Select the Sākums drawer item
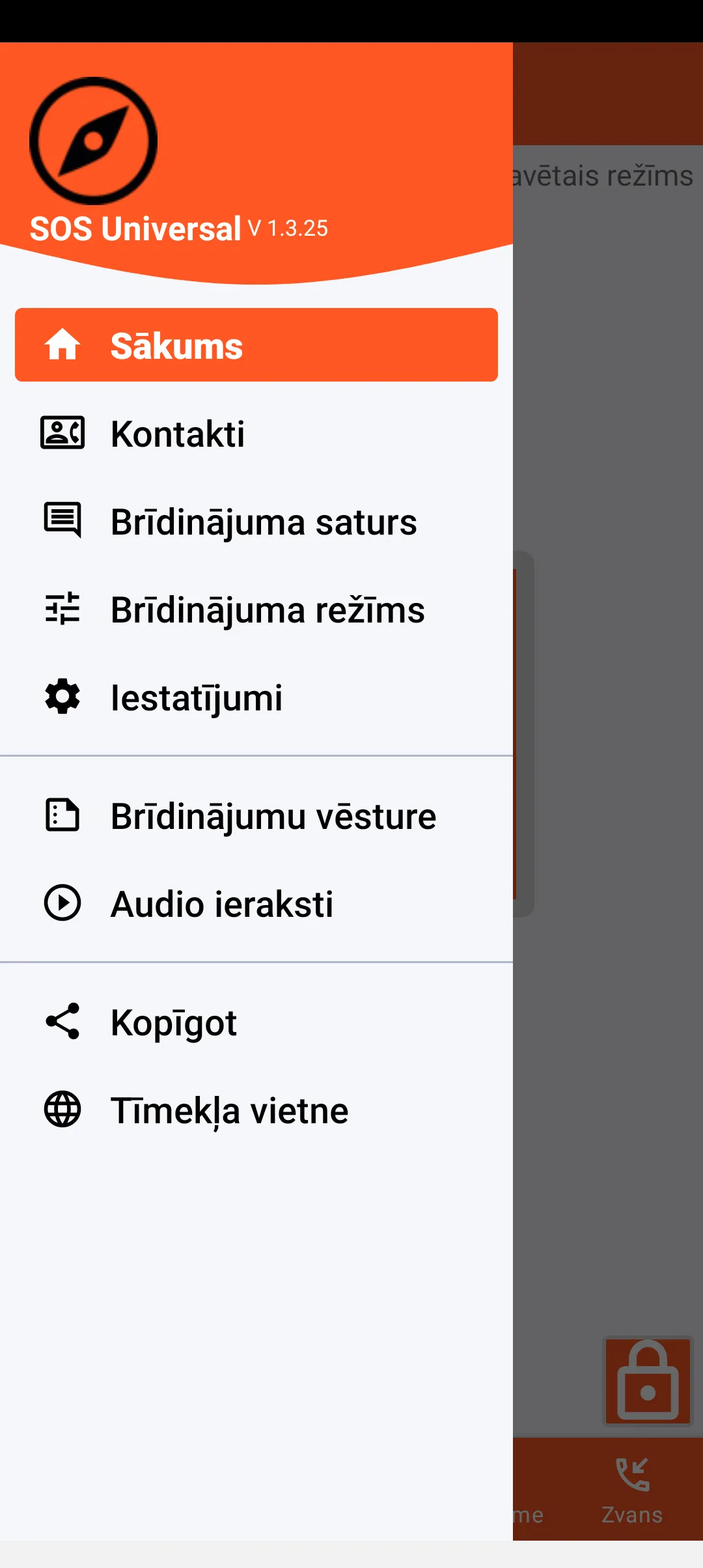The height and width of the screenshot is (1568, 703). click(256, 345)
